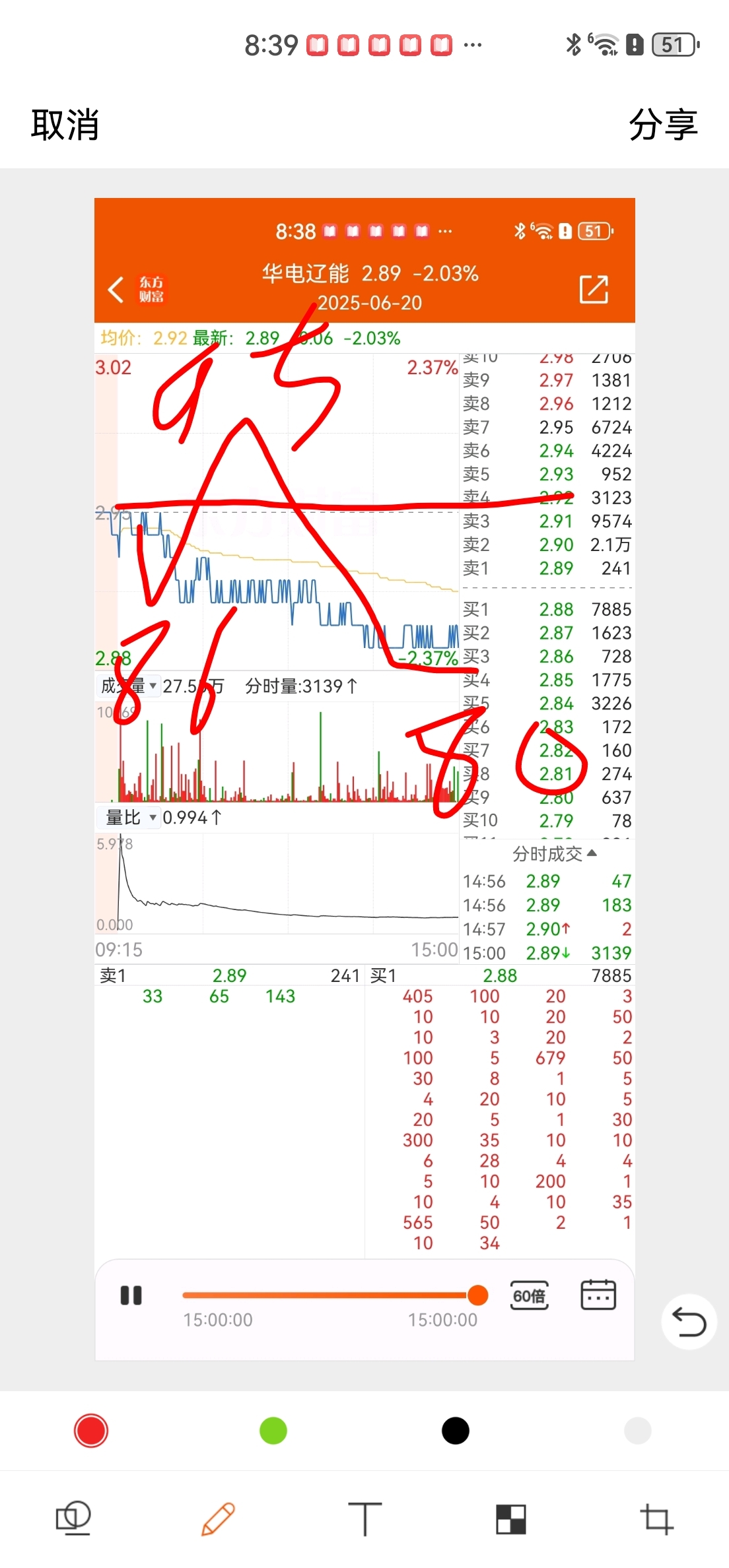Image resolution: width=729 pixels, height=1568 pixels.
Task: Pick the black pen color
Action: pyautogui.click(x=456, y=1431)
